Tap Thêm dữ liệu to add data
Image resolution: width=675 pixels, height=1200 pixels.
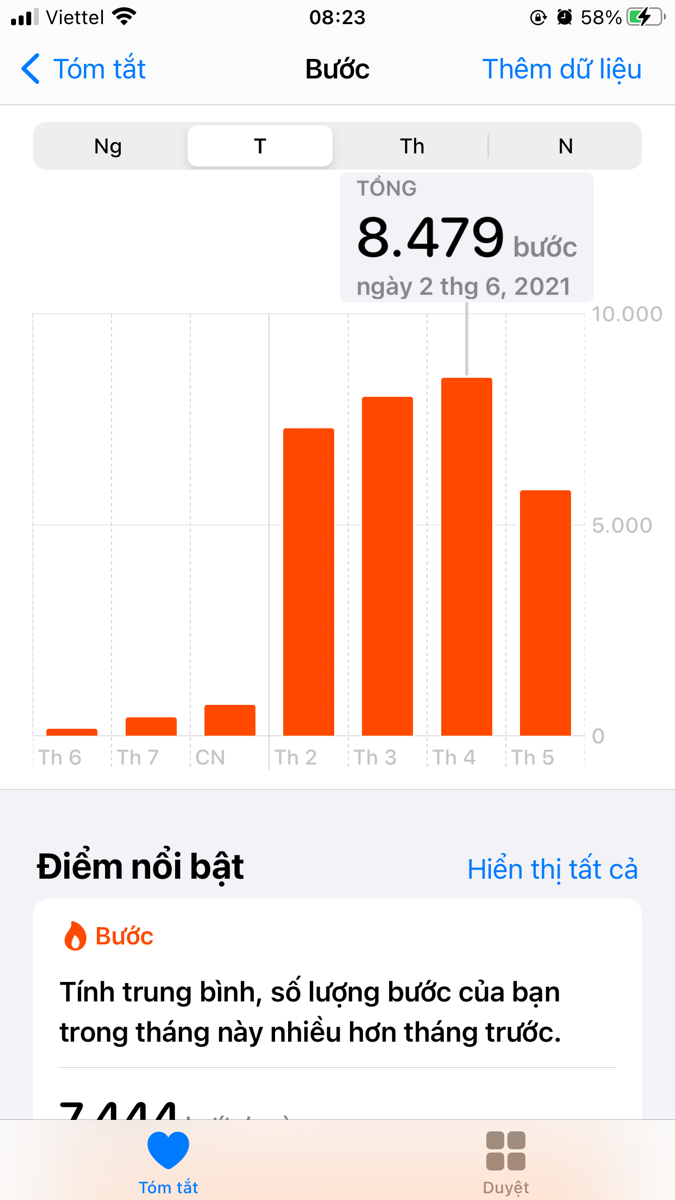[x=561, y=69]
